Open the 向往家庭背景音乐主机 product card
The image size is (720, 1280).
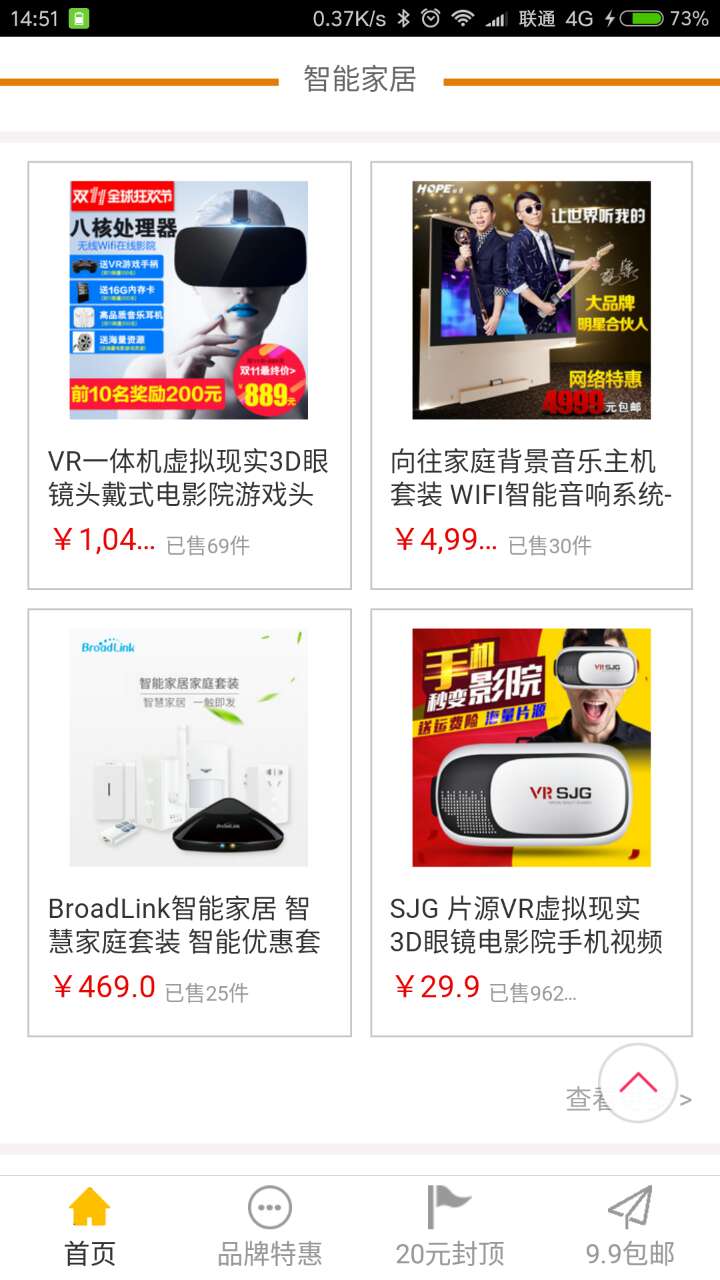531,375
